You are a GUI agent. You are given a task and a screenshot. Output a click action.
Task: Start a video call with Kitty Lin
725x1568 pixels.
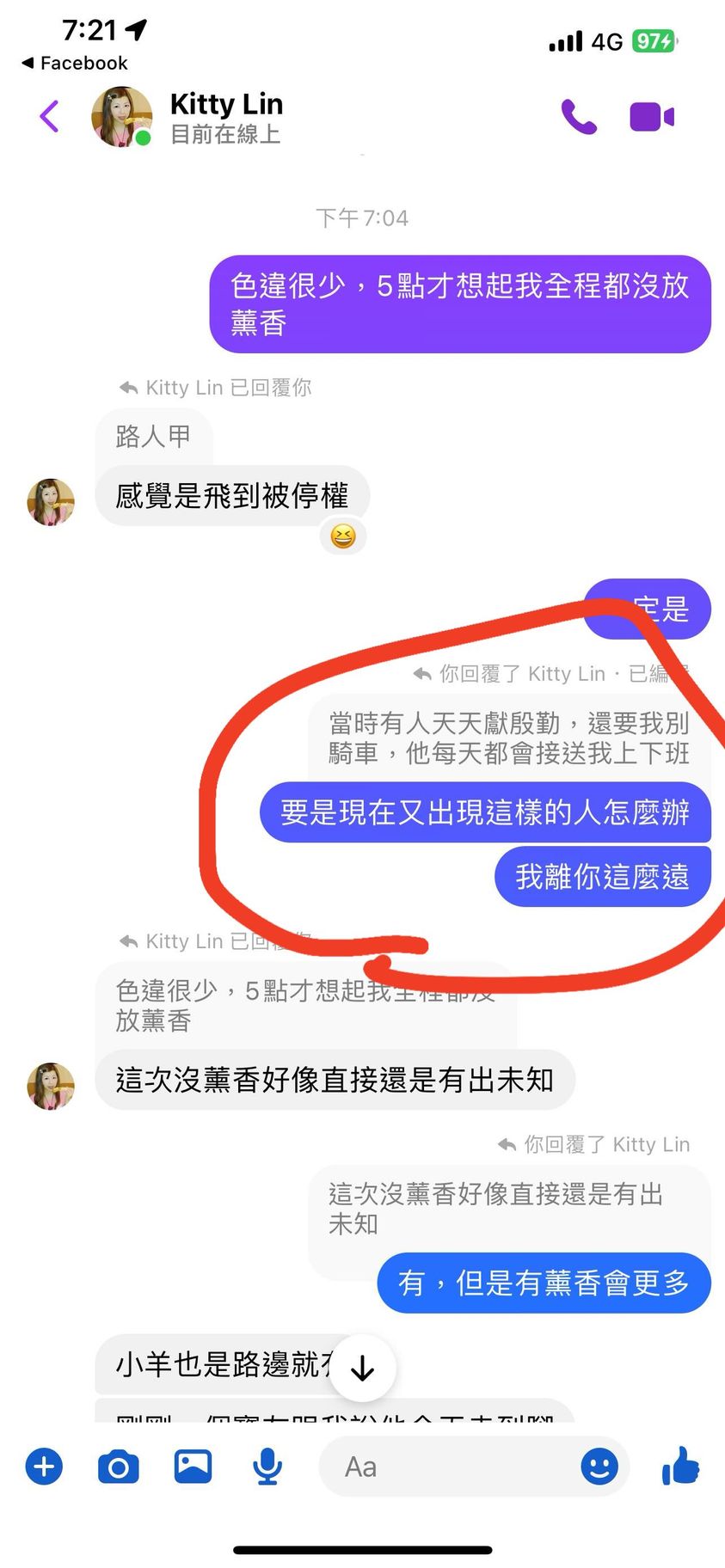pyautogui.click(x=651, y=116)
